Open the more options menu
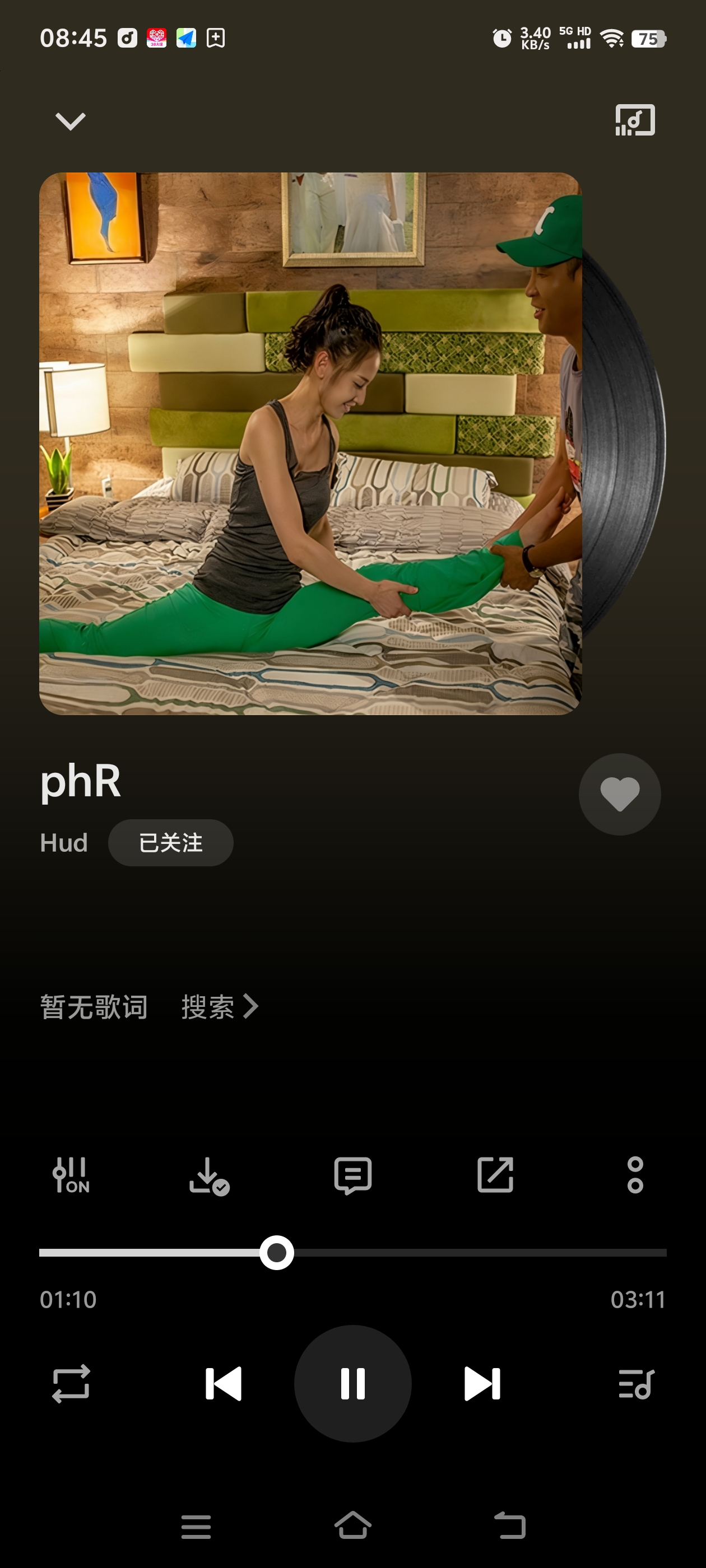 pyautogui.click(x=635, y=1175)
